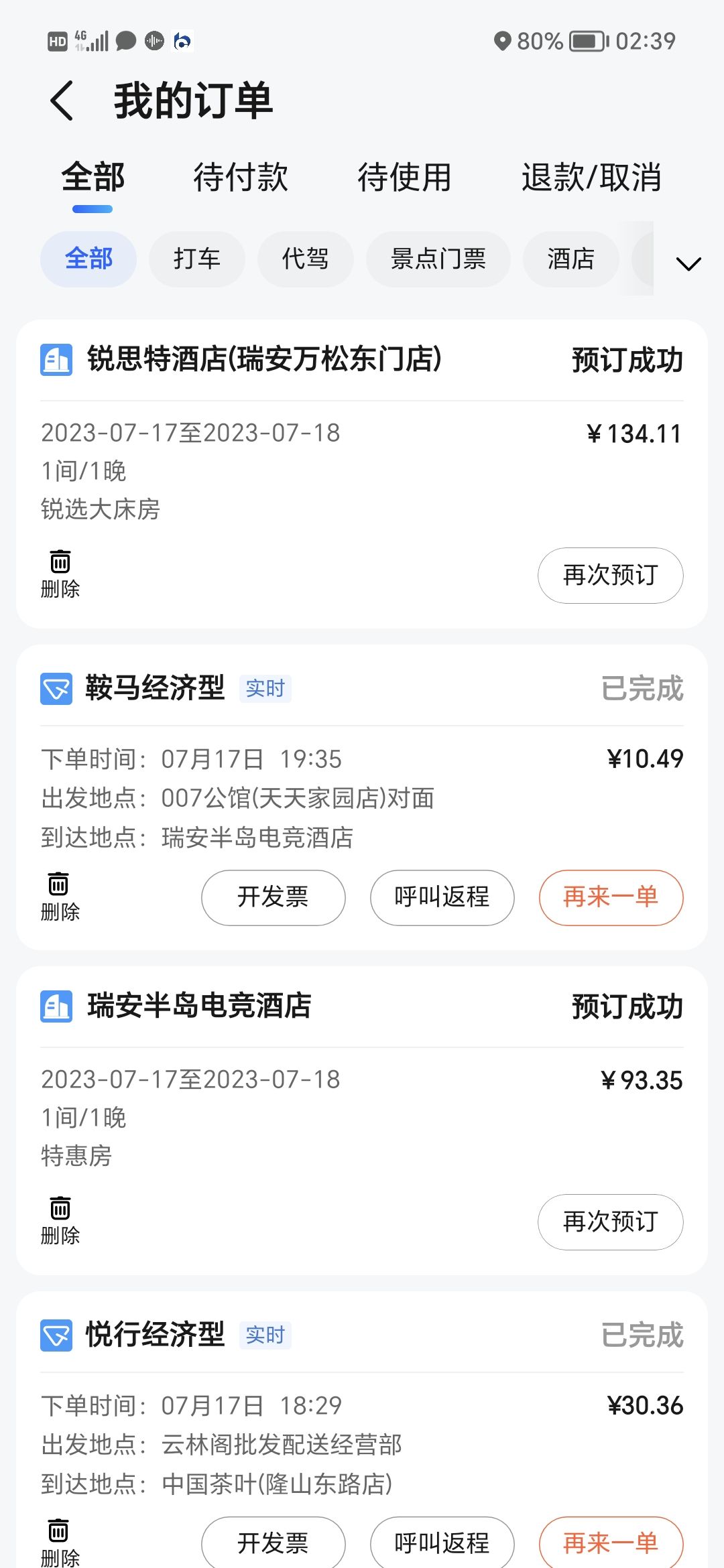Tap 呼叫返程 on 鞍马经济型 order
Screen dimensions: 724x1568
tap(442, 897)
